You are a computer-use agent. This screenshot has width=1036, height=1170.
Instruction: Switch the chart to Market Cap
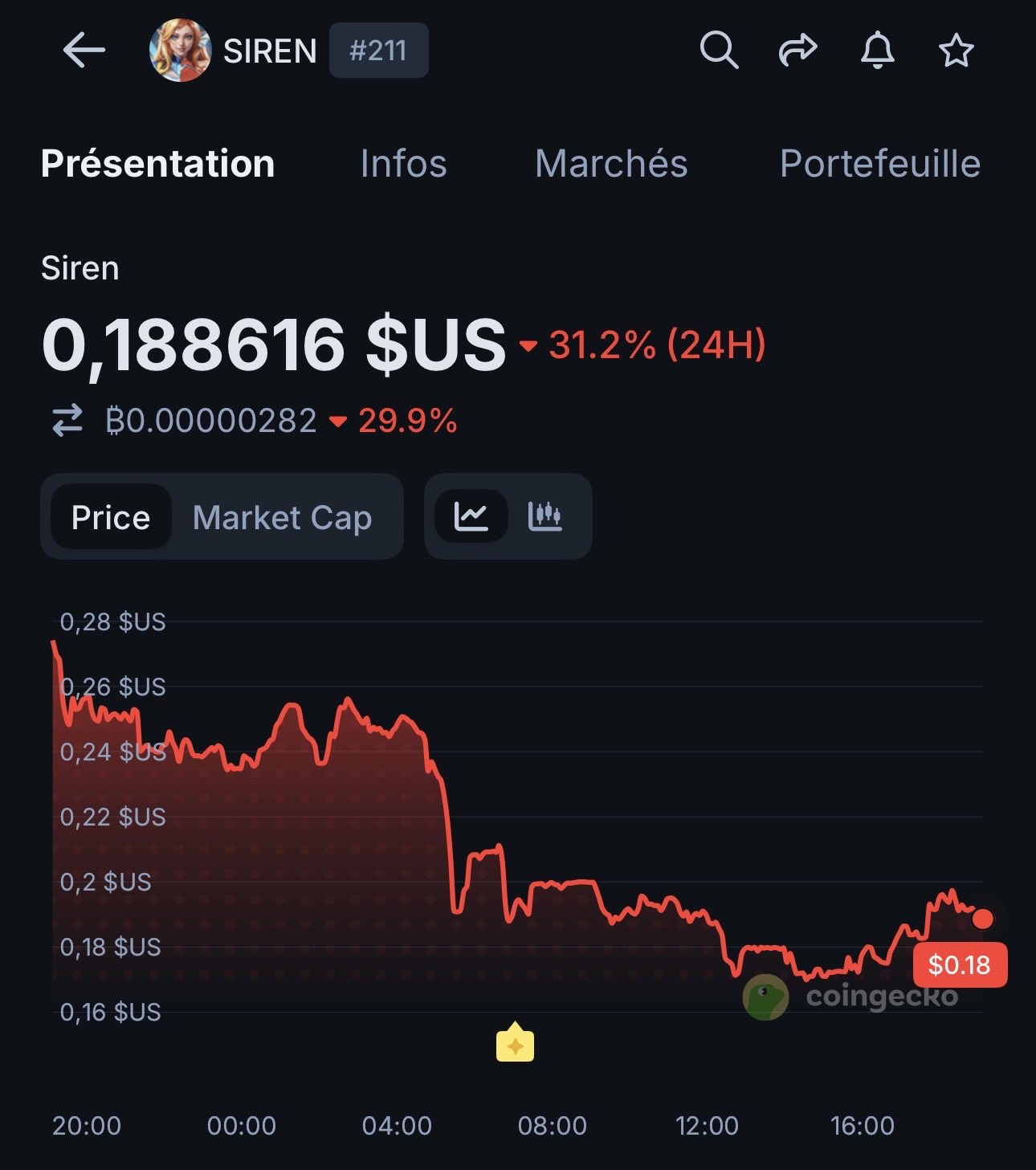pos(282,518)
